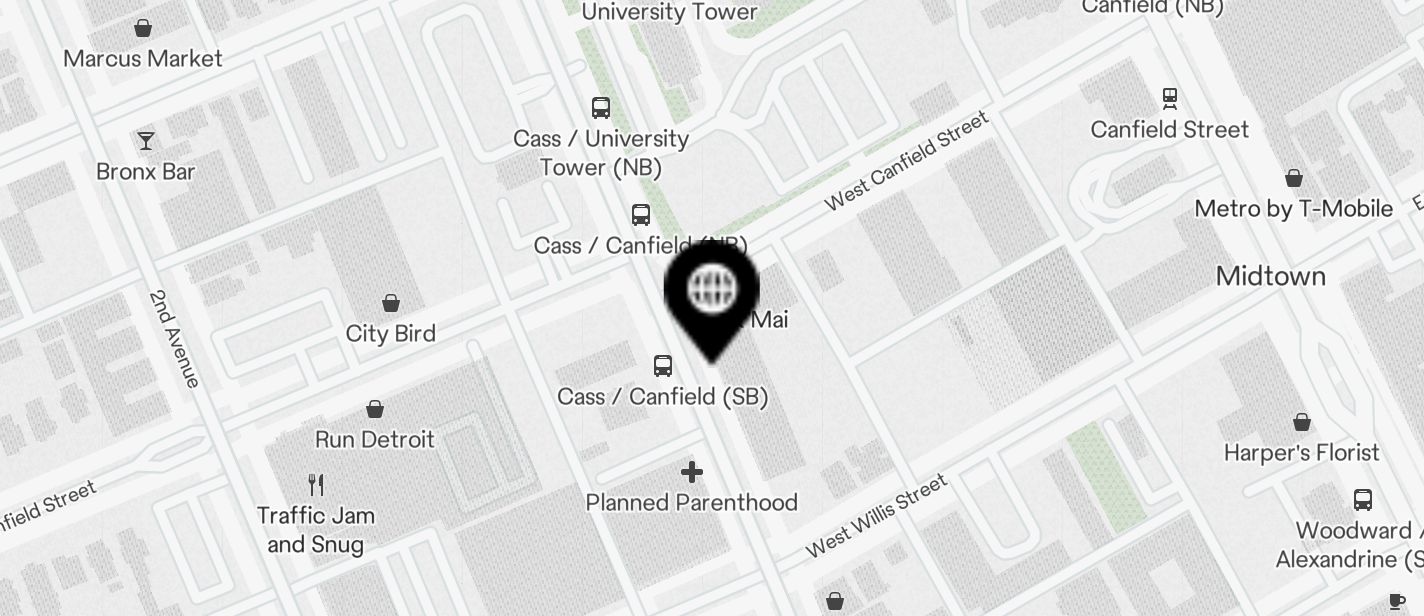Select the Harper's Florist shop marker
The image size is (1424, 616).
point(1302,423)
